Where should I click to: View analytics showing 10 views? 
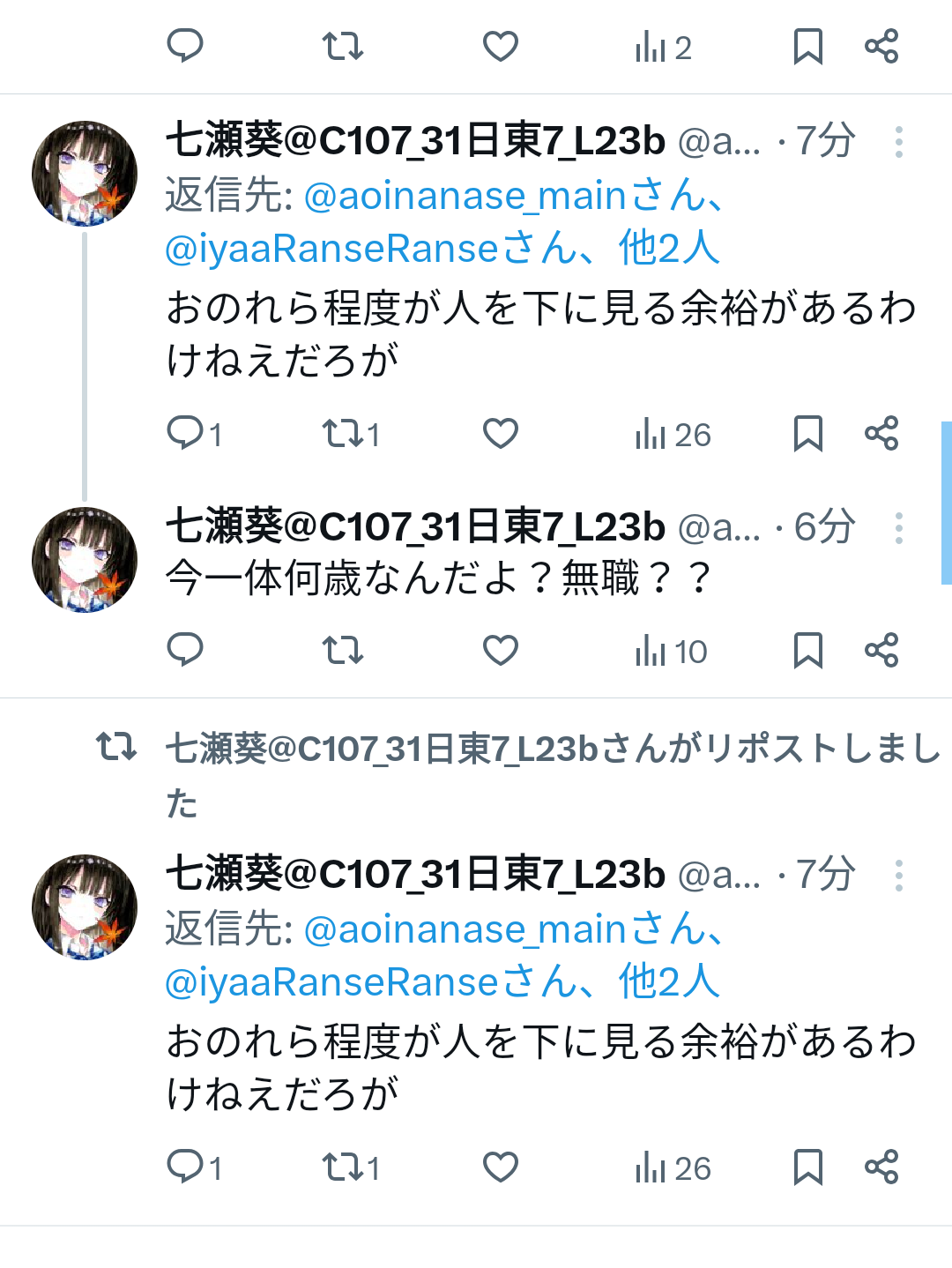click(670, 652)
